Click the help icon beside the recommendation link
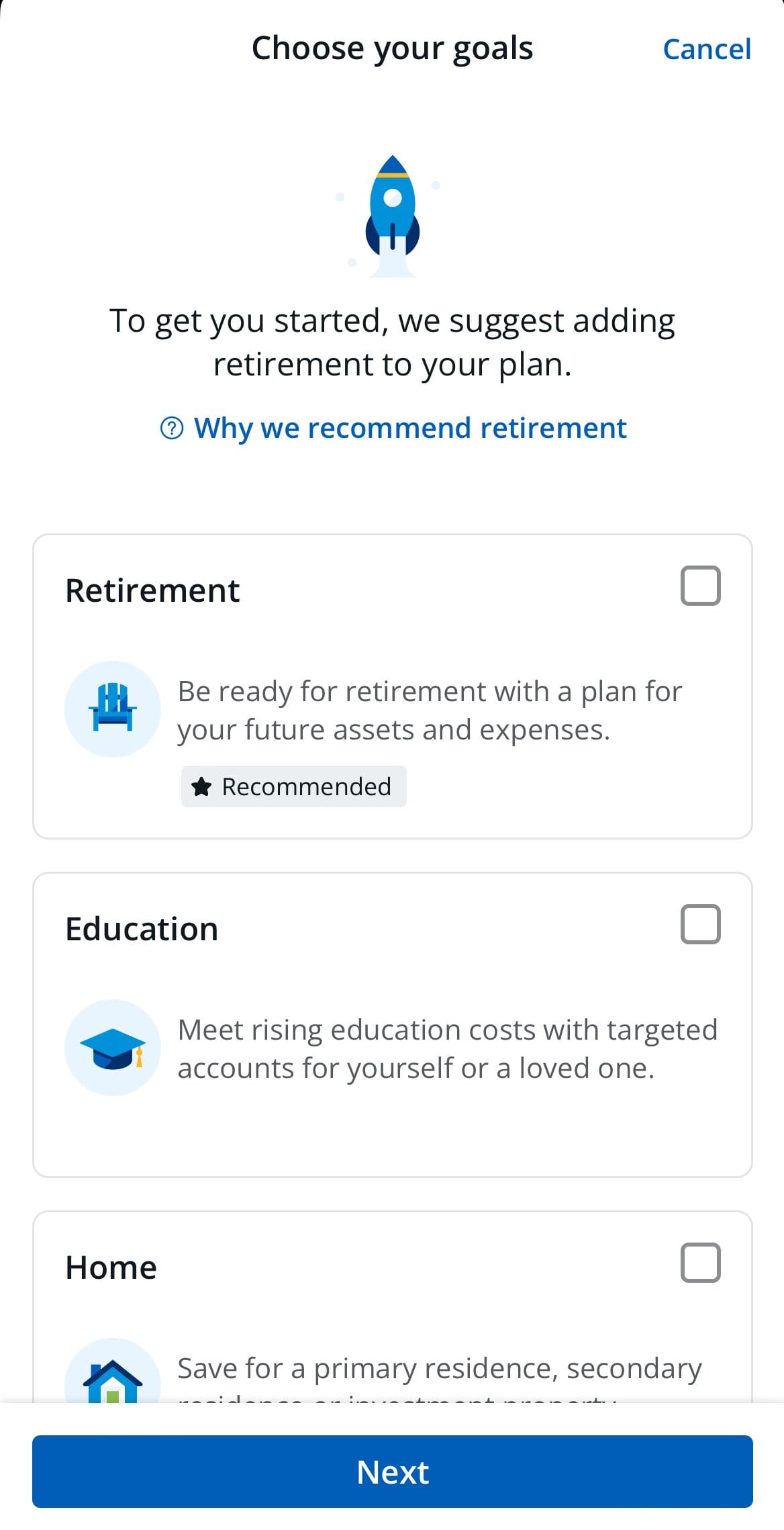This screenshot has width=784, height=1530. pyautogui.click(x=173, y=427)
